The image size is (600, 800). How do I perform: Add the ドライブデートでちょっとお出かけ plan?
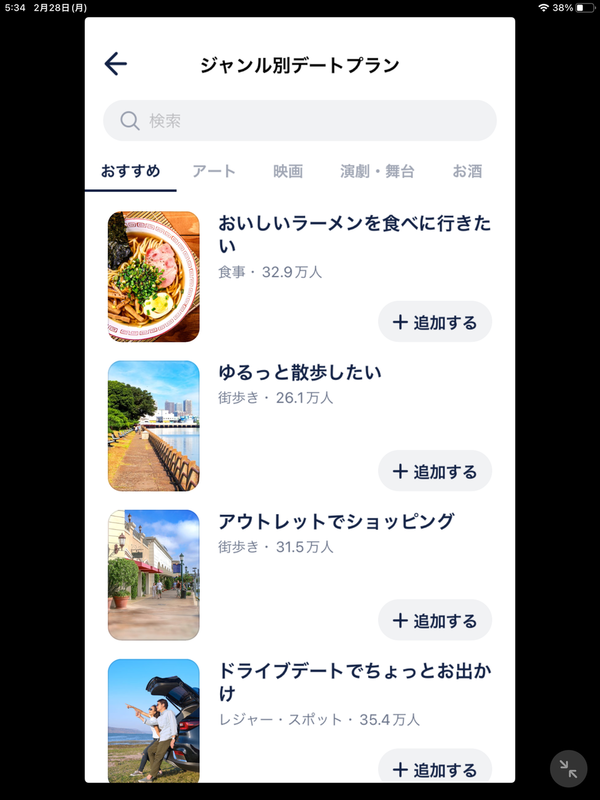(x=435, y=768)
